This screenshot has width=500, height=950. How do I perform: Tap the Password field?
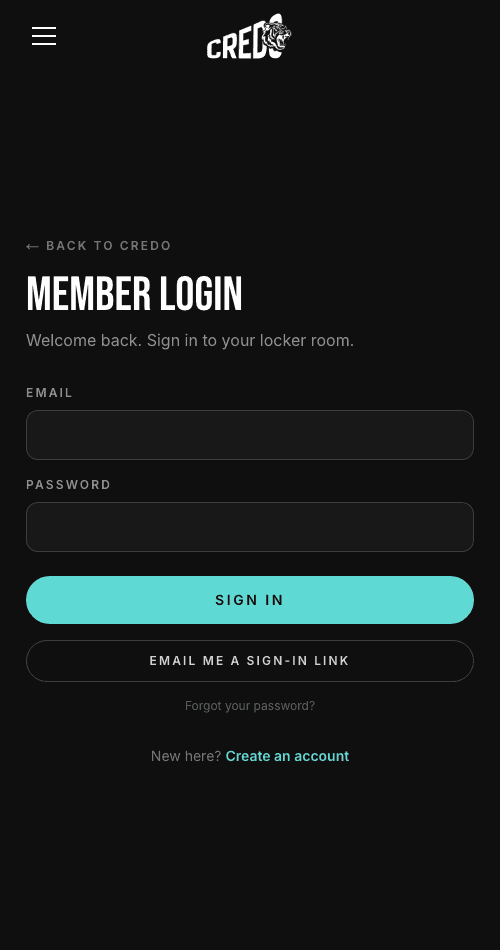[x=250, y=527]
